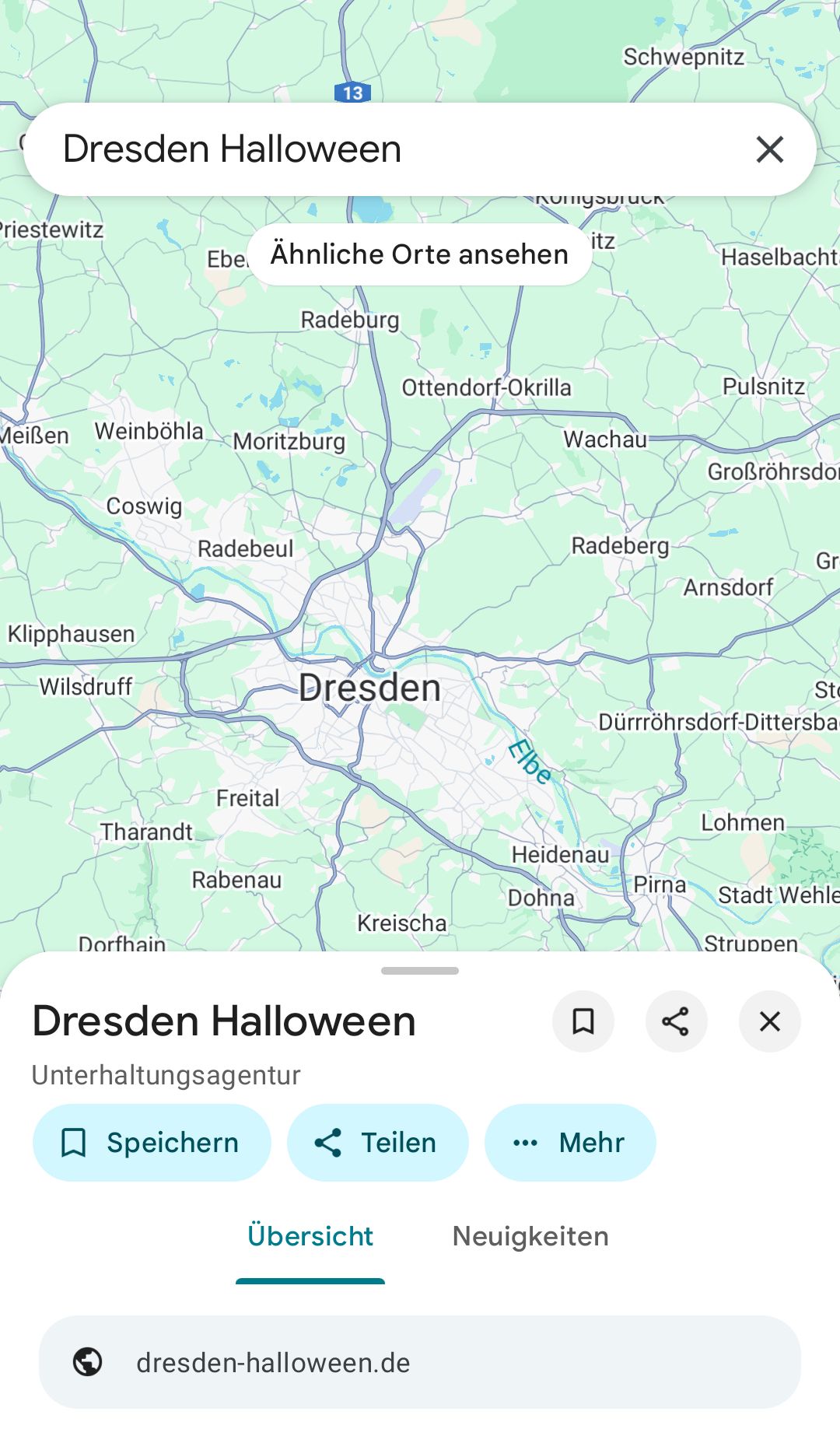
Task: Tap the Dresden Halloween search field
Action: pos(373,149)
